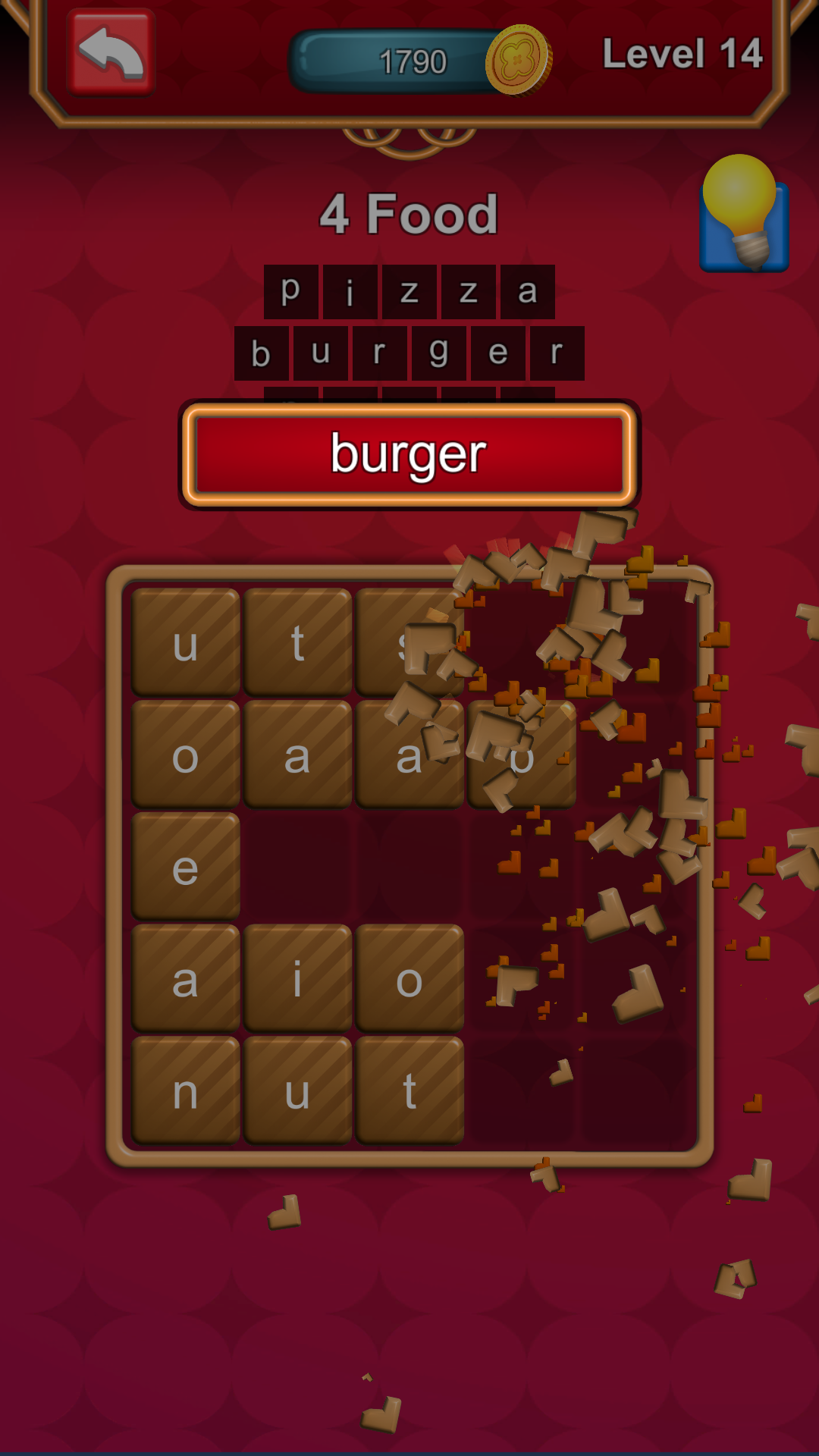Image resolution: width=819 pixels, height=1456 pixels.
Task: Use the lightbulb hint
Action: coord(744,215)
